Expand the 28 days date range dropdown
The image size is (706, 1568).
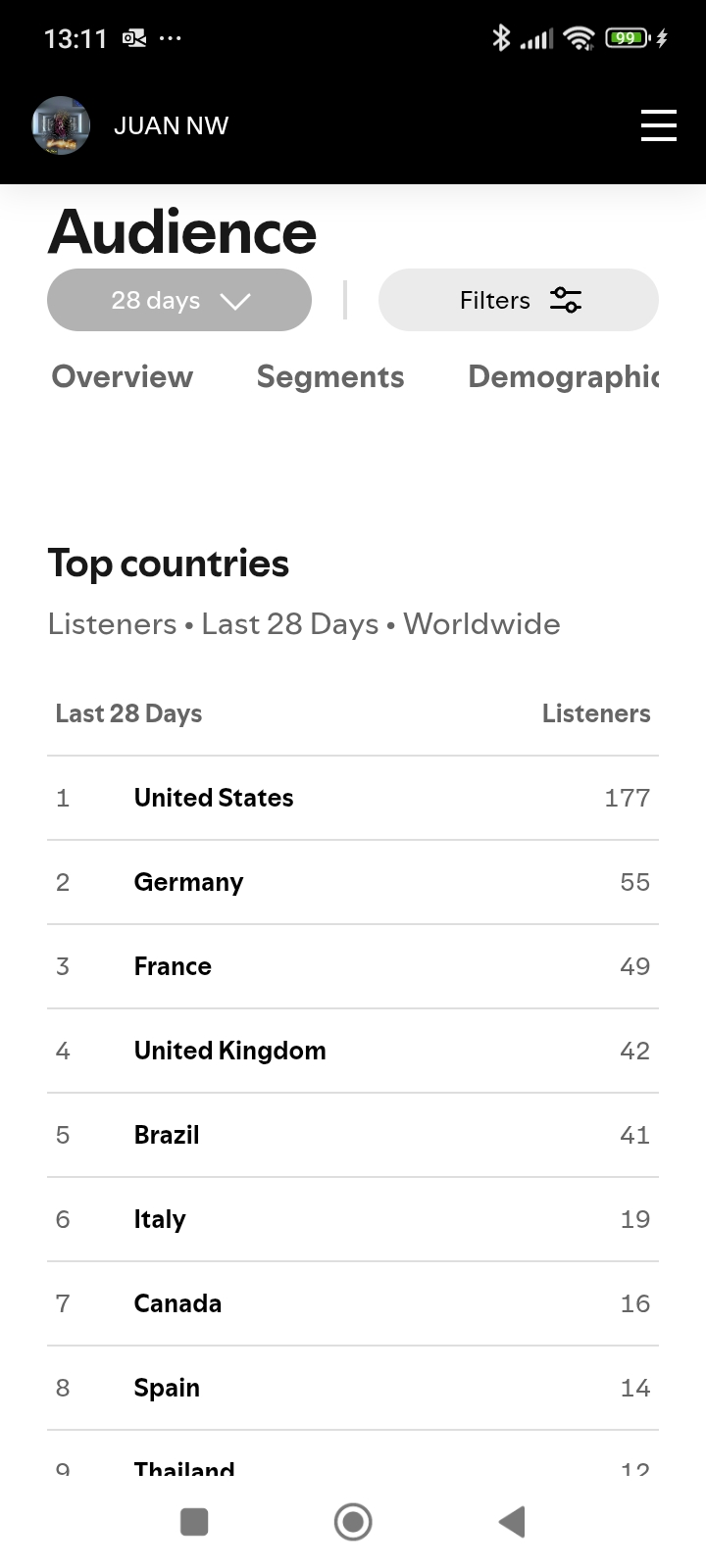click(x=179, y=300)
